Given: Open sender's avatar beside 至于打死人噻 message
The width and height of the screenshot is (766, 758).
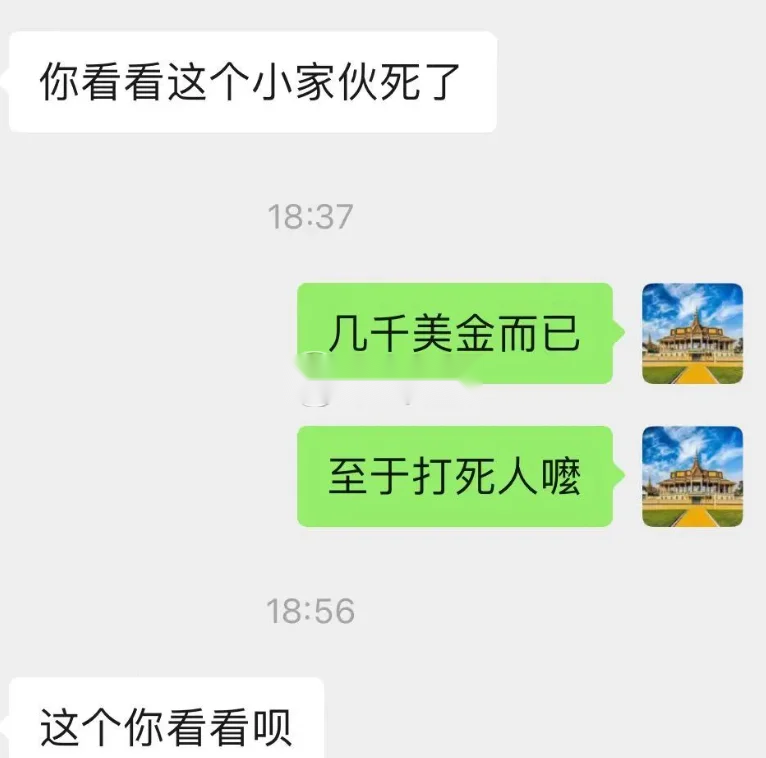Looking at the screenshot, I should tap(692, 476).
